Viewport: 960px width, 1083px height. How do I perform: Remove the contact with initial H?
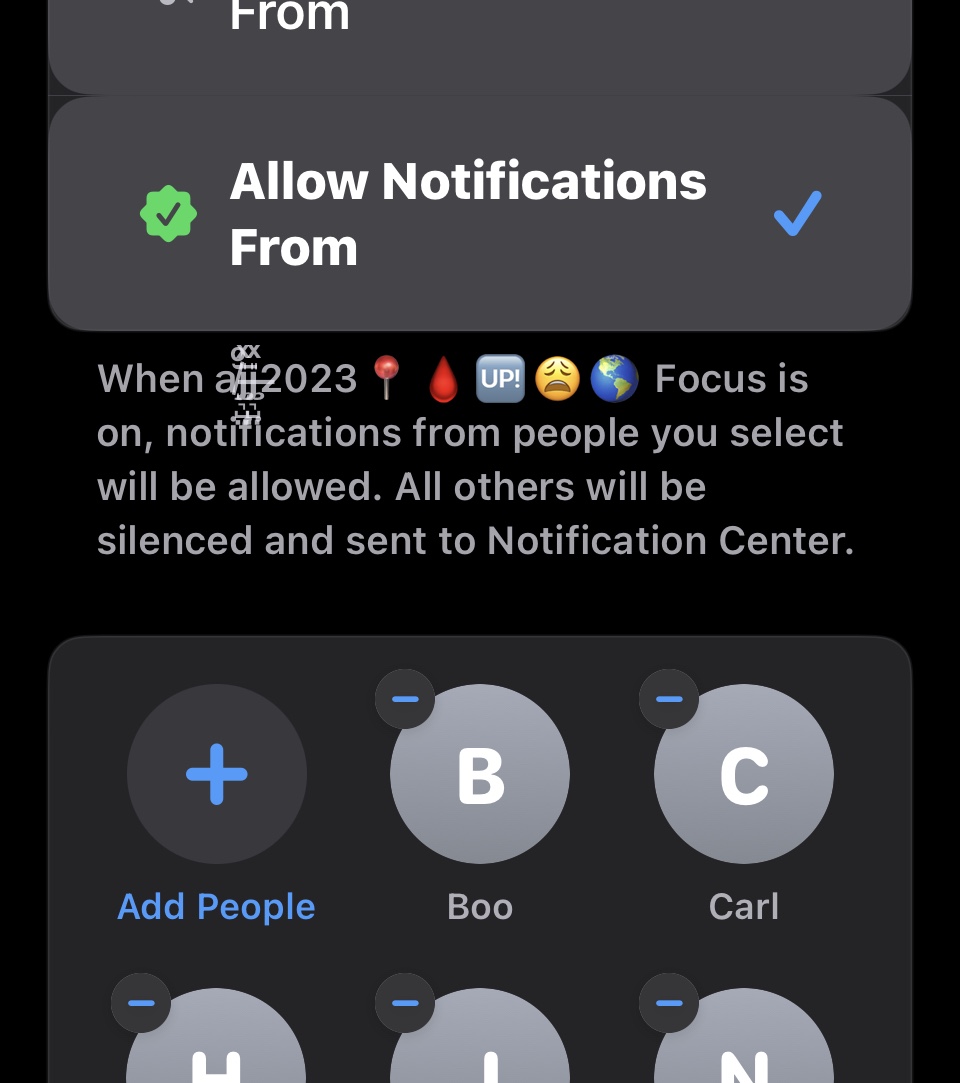pos(141,1002)
